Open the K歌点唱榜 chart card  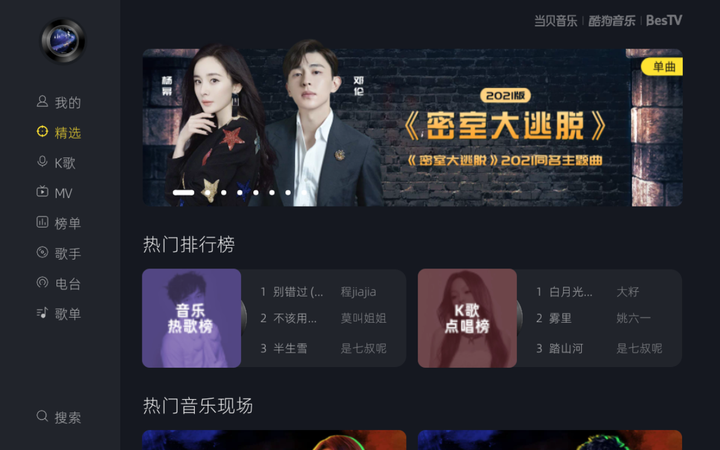(x=549, y=318)
